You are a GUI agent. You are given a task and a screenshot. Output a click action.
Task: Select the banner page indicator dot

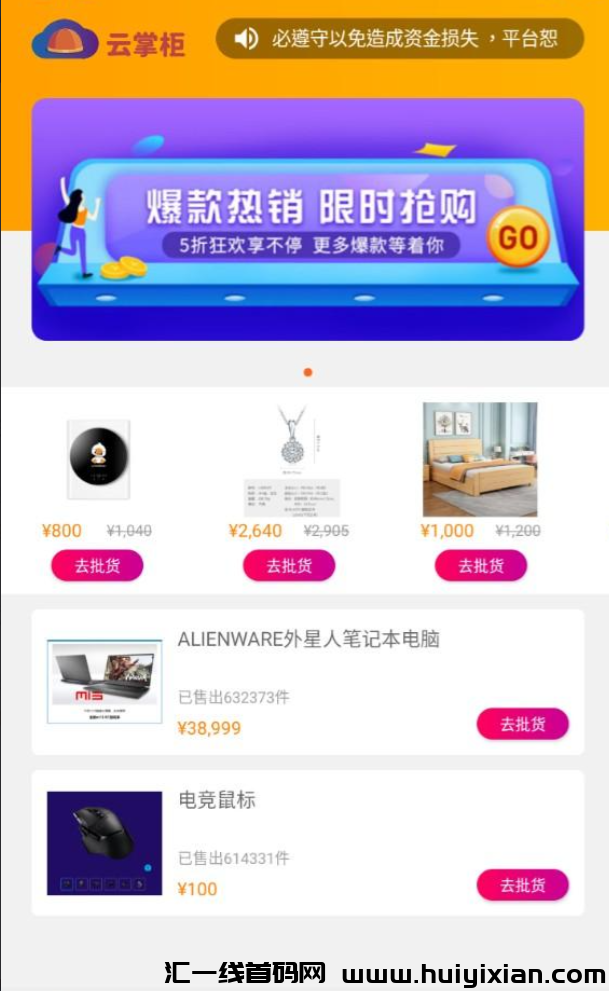(x=308, y=372)
